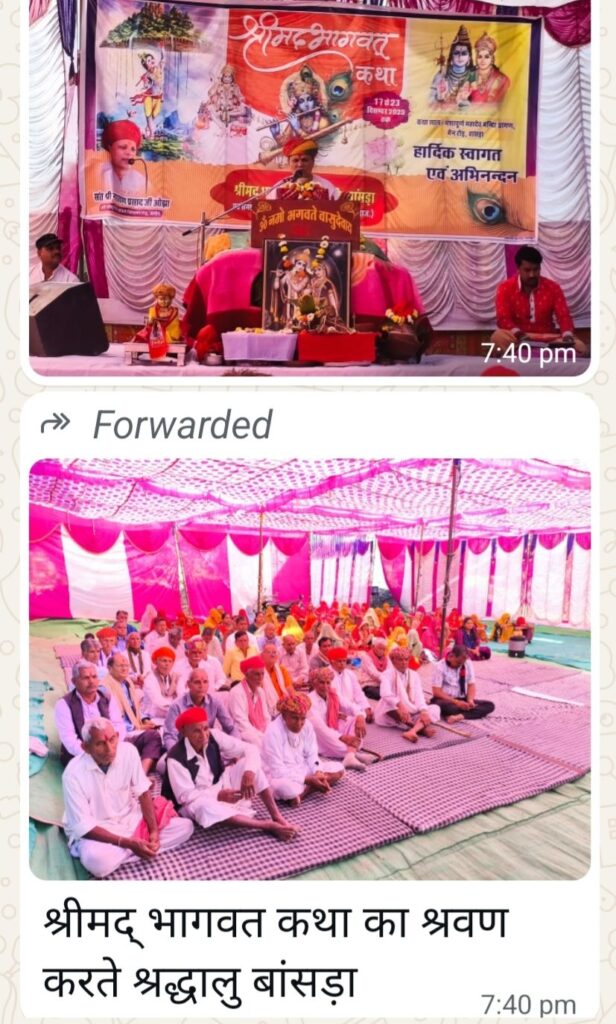Open the Shrimad Bhagwat Katha stage photo
This screenshot has width=616, height=1024.
pyautogui.click(x=309, y=186)
